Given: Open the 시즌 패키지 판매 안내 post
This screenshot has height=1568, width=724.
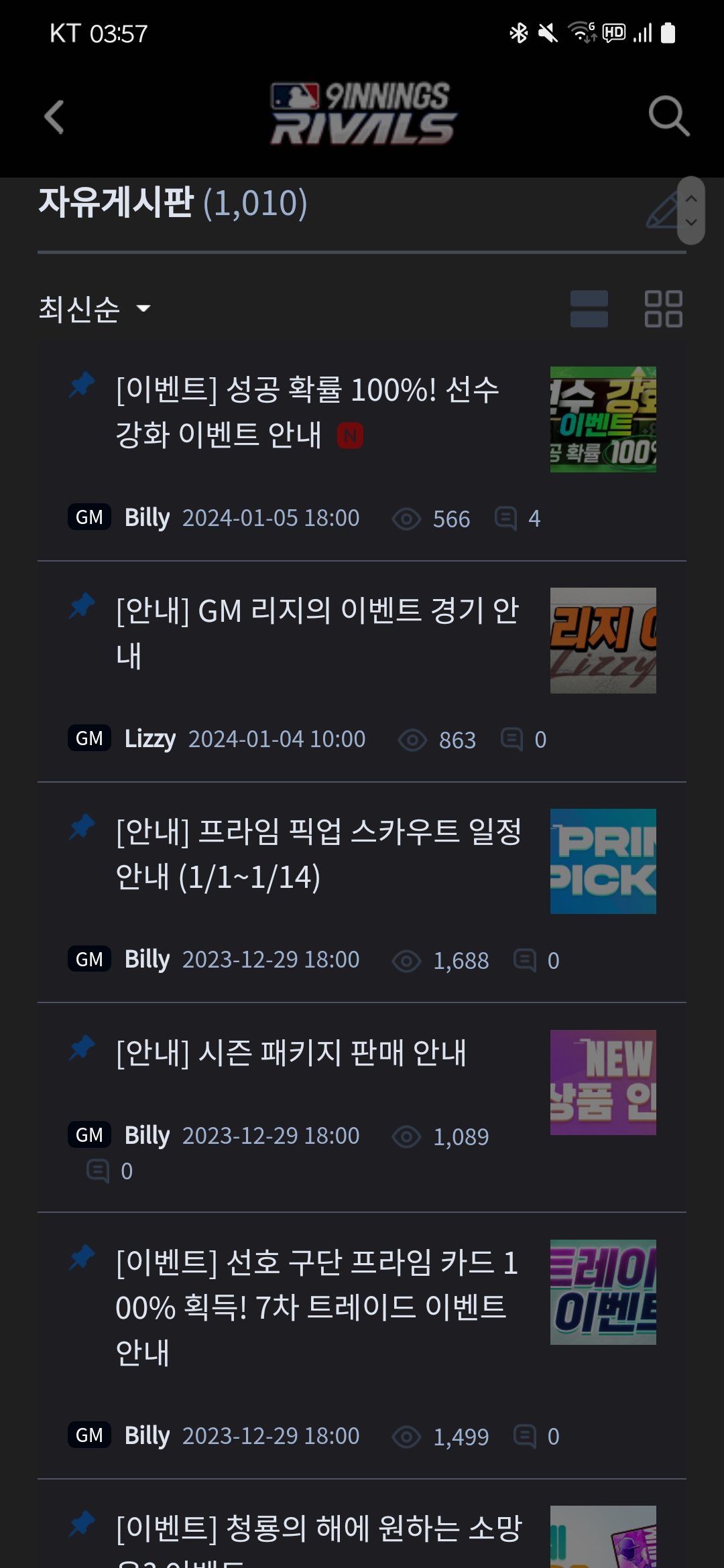Looking at the screenshot, I should click(x=291, y=1053).
